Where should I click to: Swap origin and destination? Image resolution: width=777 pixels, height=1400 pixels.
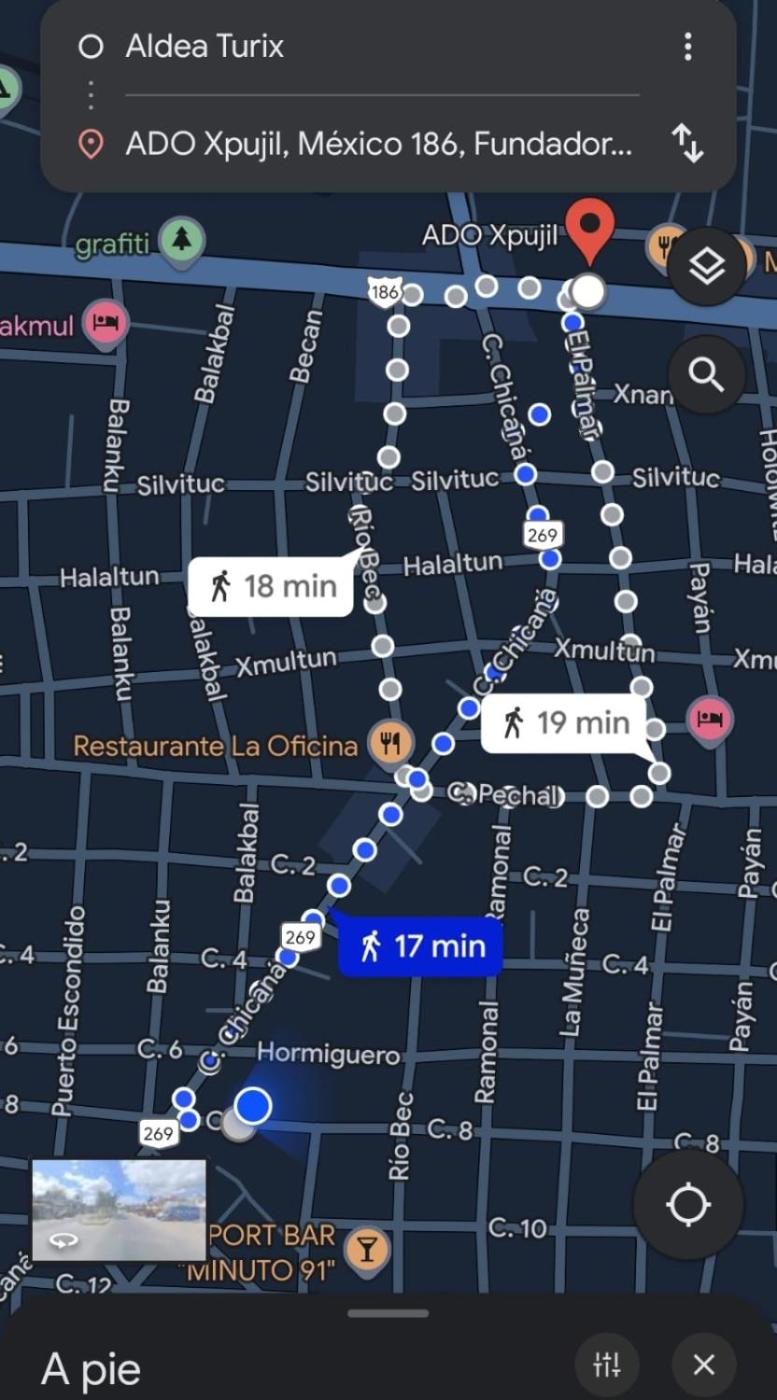[x=687, y=144]
